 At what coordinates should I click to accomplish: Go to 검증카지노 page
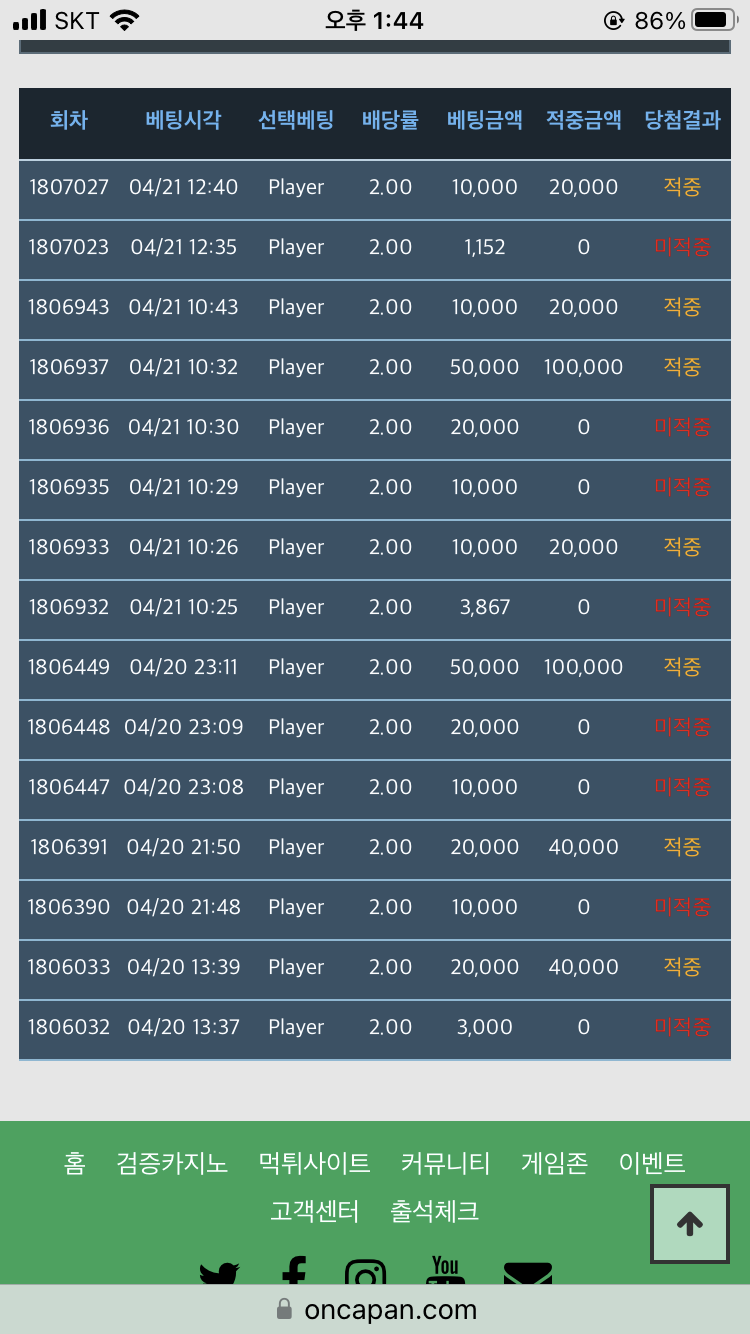(172, 1163)
